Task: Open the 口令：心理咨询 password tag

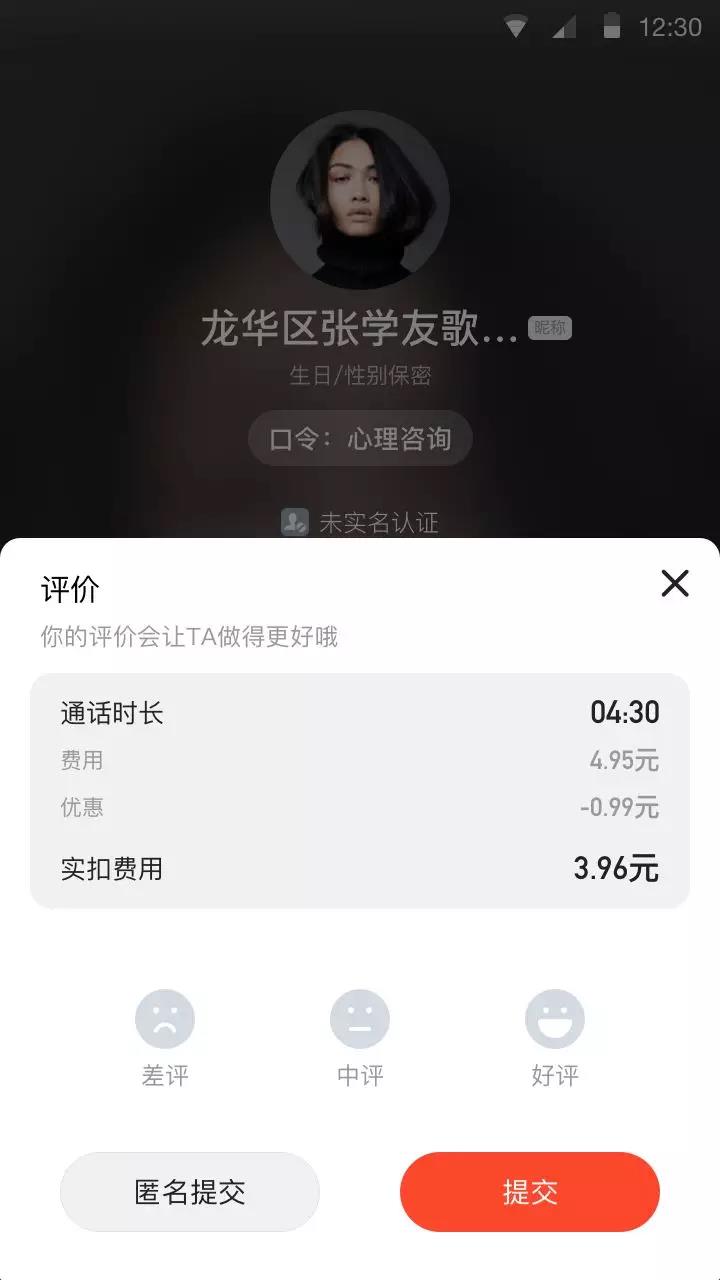Action: pos(360,438)
